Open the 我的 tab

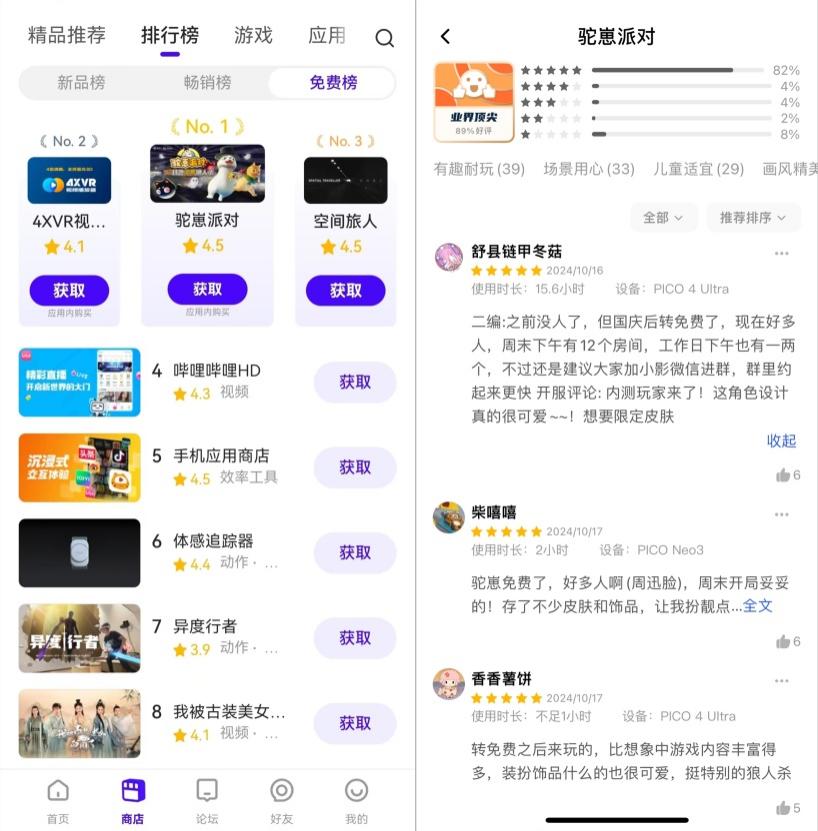coord(356,799)
